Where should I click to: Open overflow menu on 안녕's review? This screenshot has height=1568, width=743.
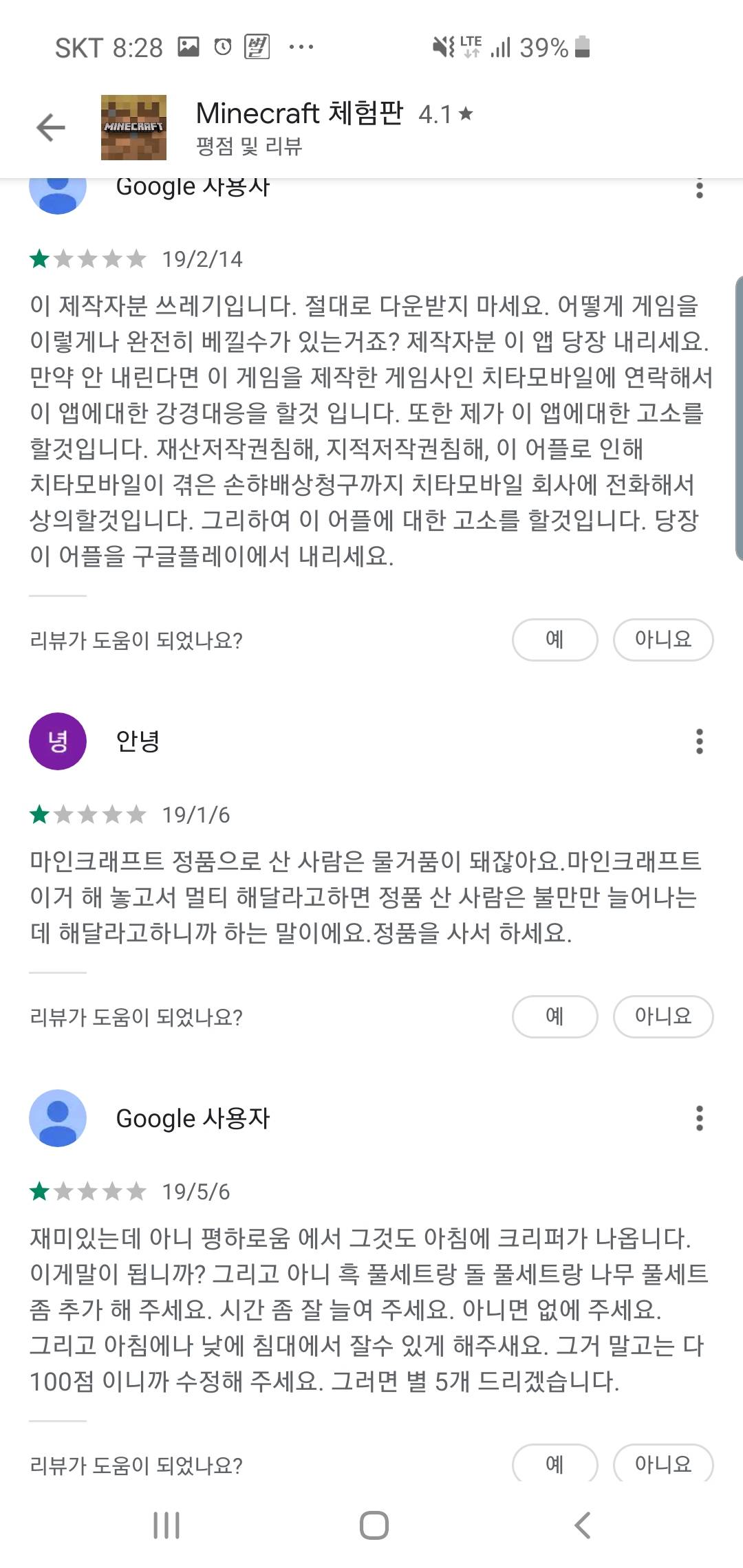[x=699, y=741]
